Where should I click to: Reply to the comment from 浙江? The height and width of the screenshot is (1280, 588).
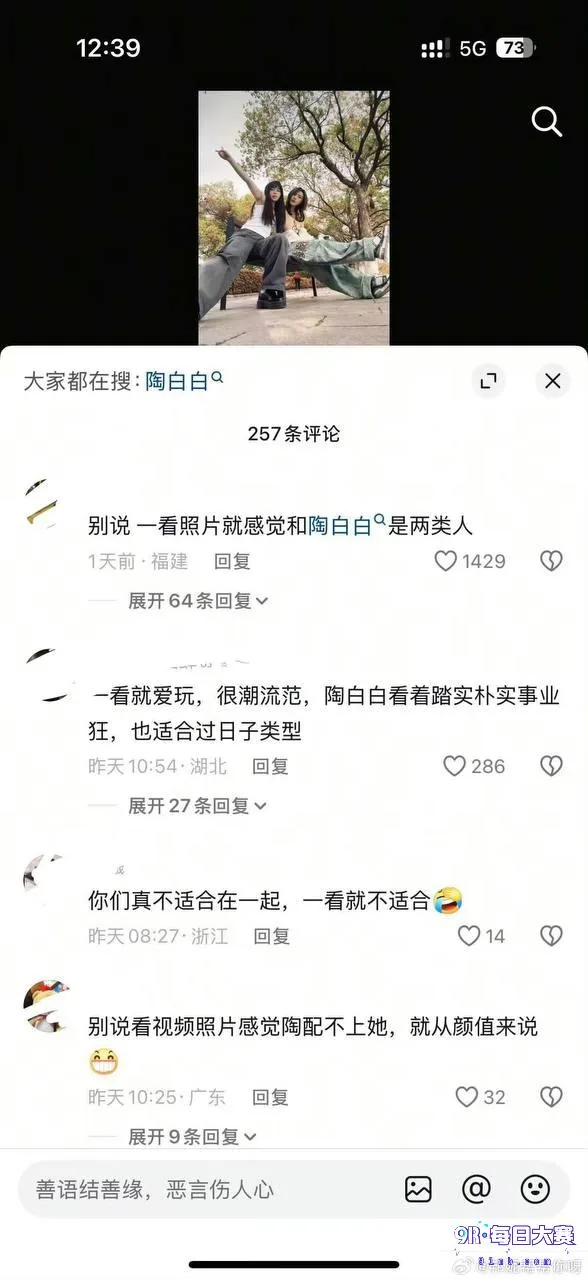(x=271, y=936)
